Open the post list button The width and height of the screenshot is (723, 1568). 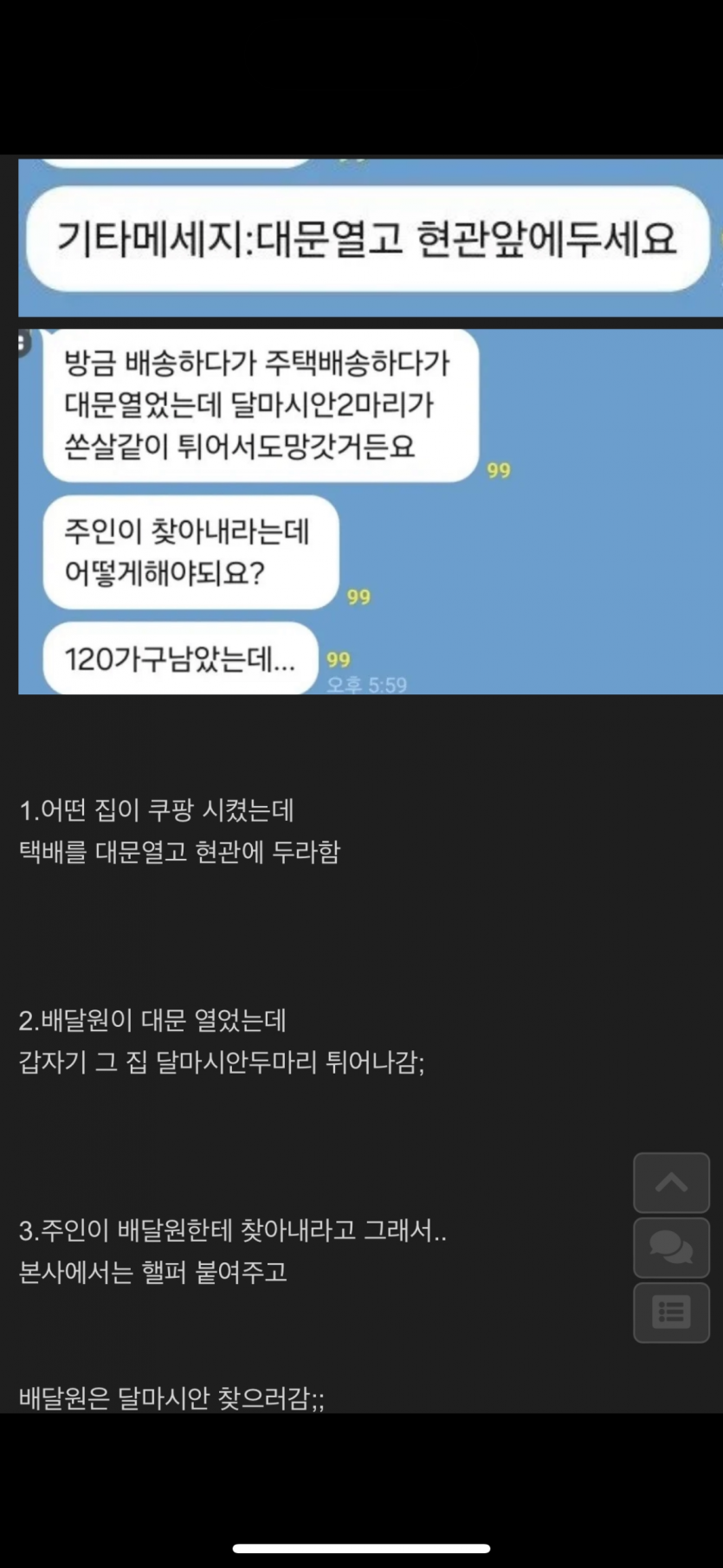pos(671,1313)
